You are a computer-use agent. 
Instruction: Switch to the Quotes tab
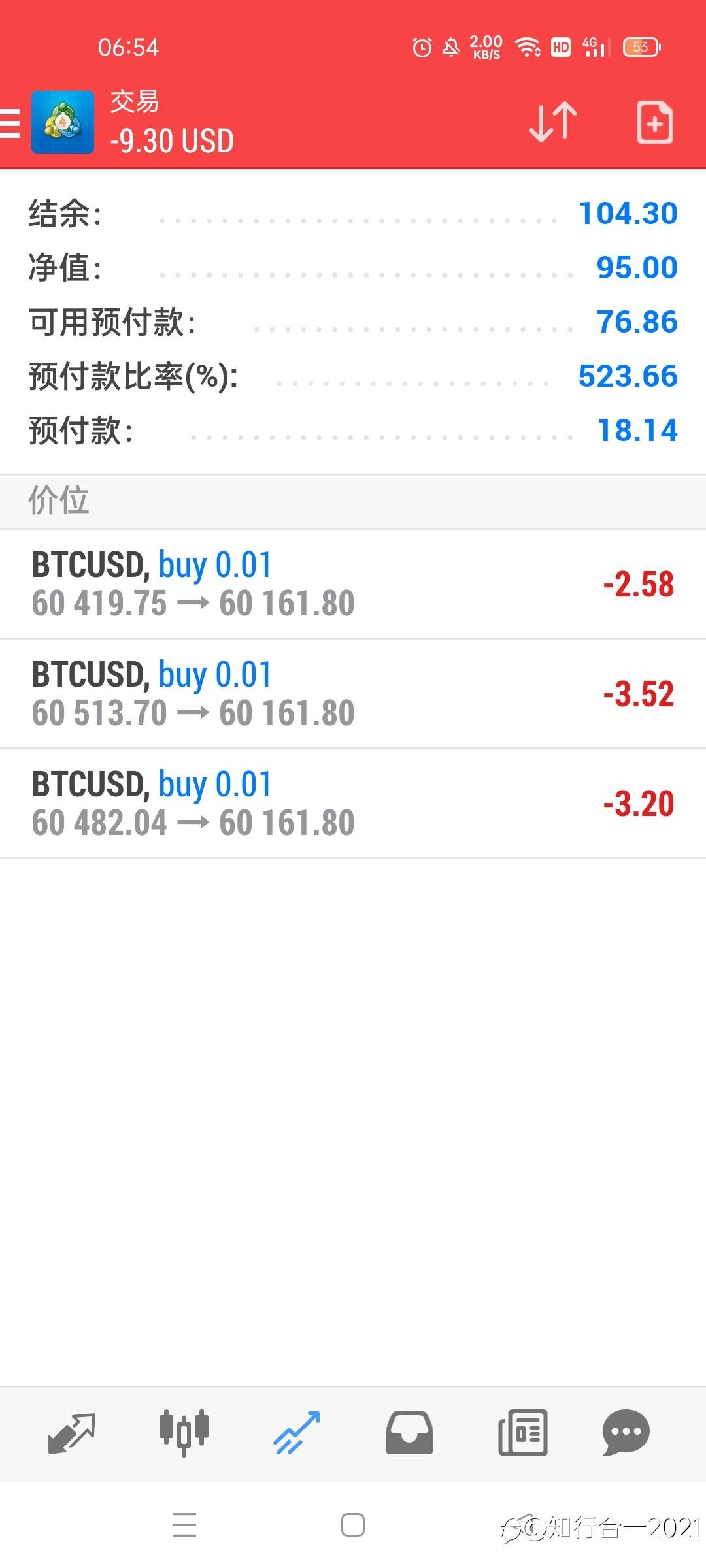click(72, 1433)
